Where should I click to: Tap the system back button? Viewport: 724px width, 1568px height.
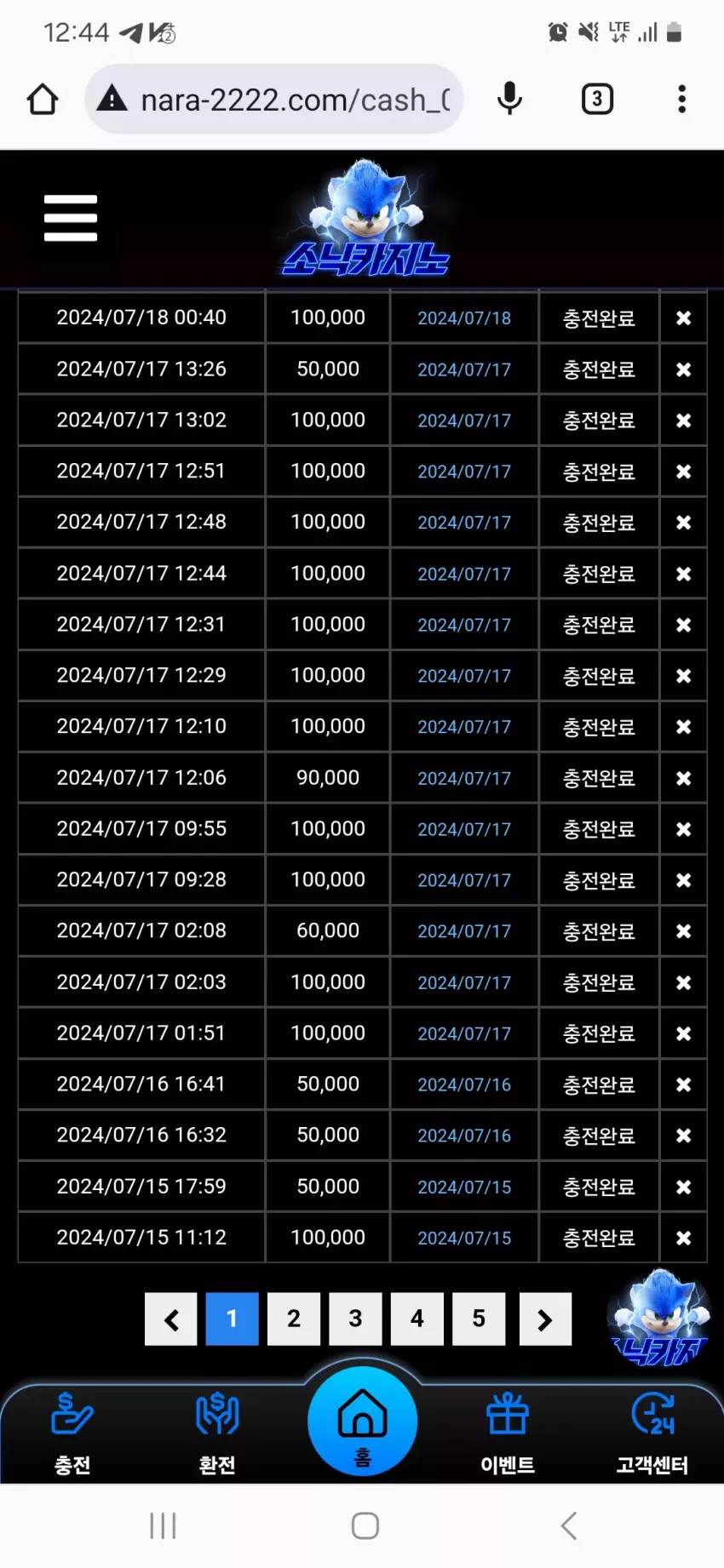pyautogui.click(x=569, y=1525)
